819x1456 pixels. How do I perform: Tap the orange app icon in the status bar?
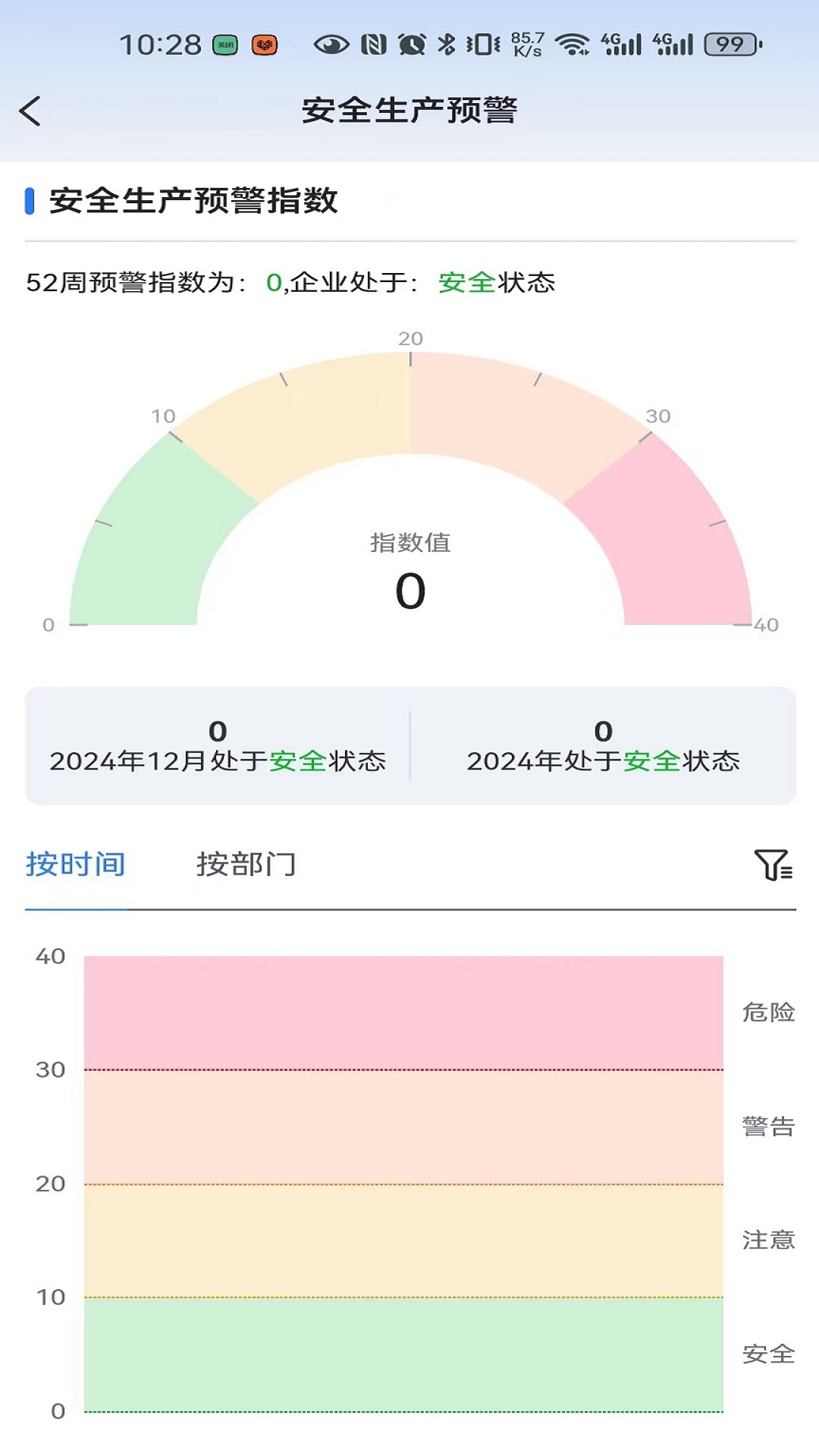tap(264, 45)
